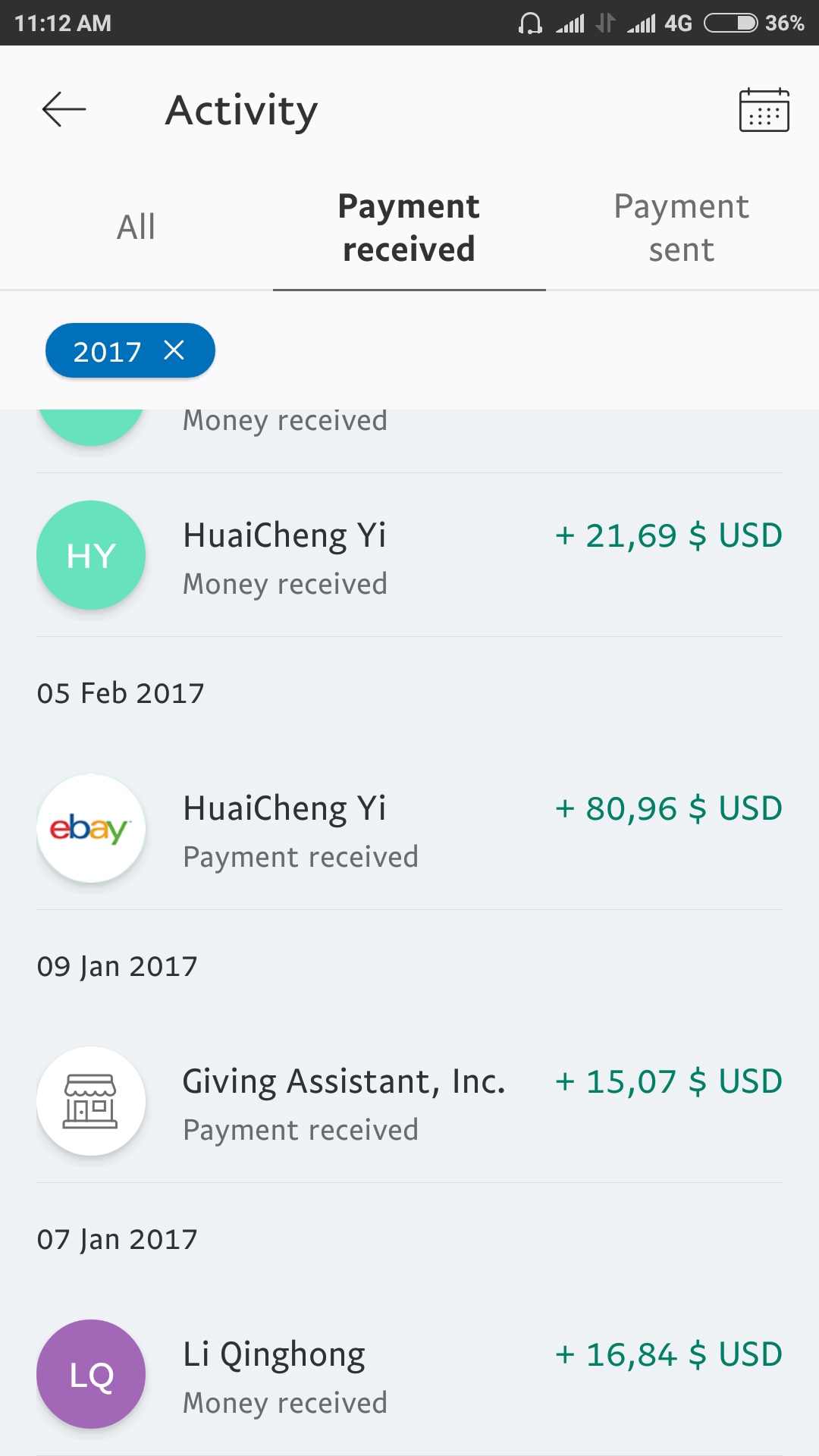Toggle the Payment received filter tab
The image size is (819, 1456).
(x=409, y=227)
